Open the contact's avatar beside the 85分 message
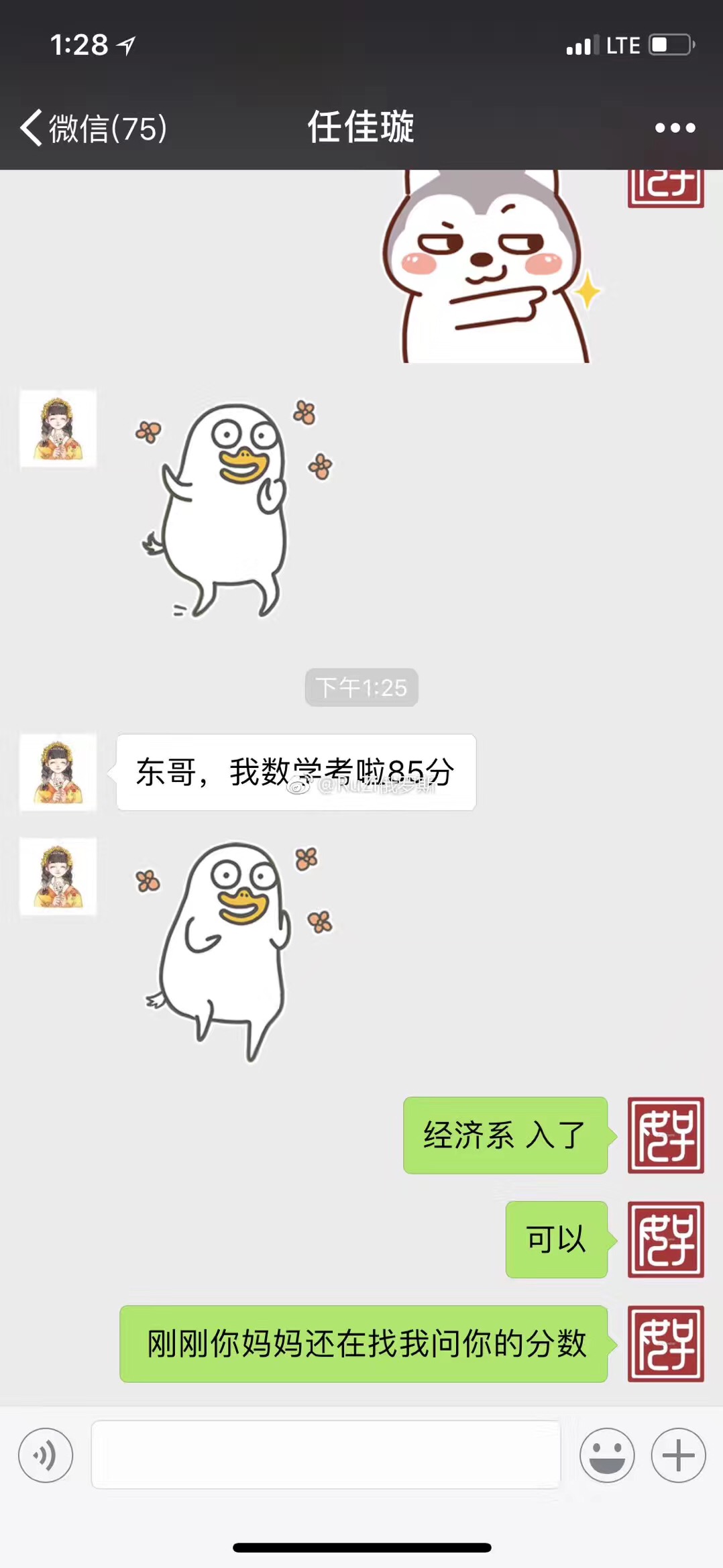This screenshot has height=1568, width=723. click(58, 773)
